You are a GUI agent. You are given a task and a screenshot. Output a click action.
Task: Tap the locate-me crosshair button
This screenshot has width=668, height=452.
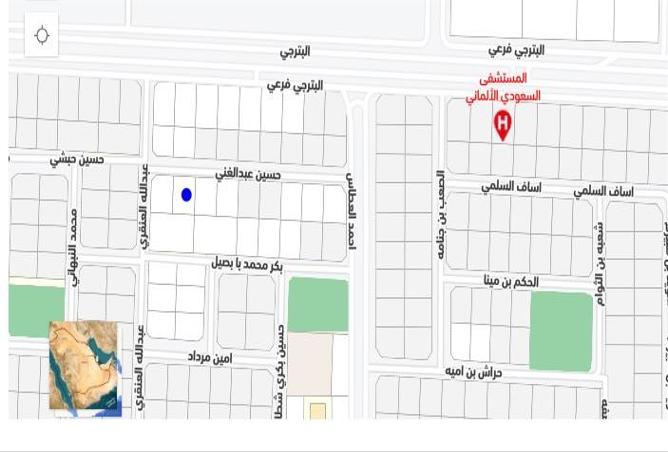[x=41, y=36]
